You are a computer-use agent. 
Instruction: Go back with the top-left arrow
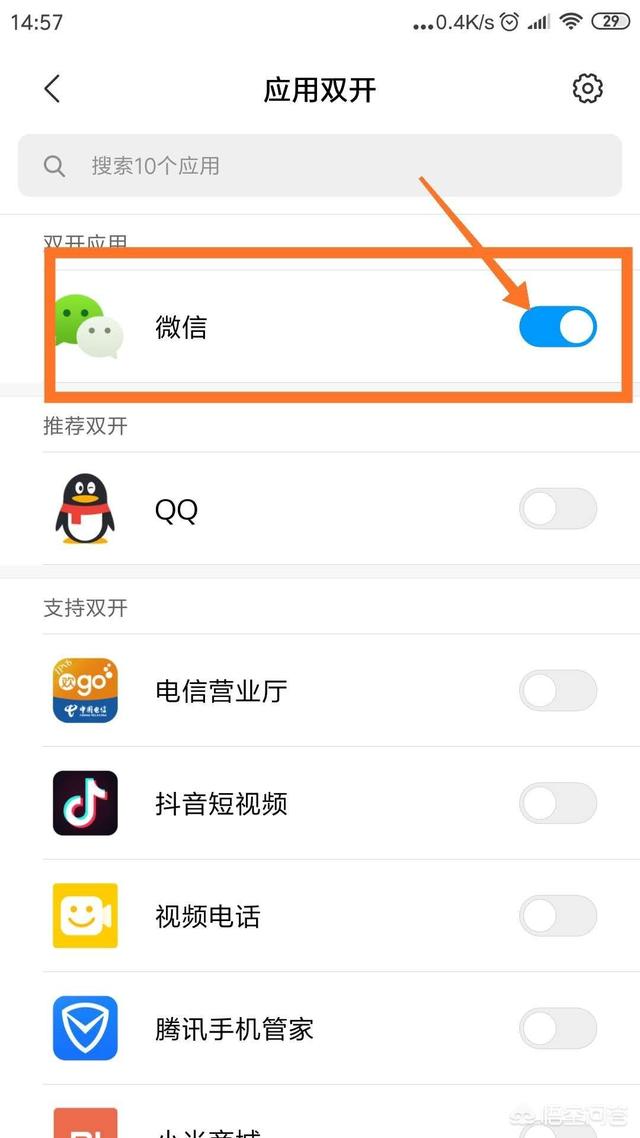tap(53, 89)
